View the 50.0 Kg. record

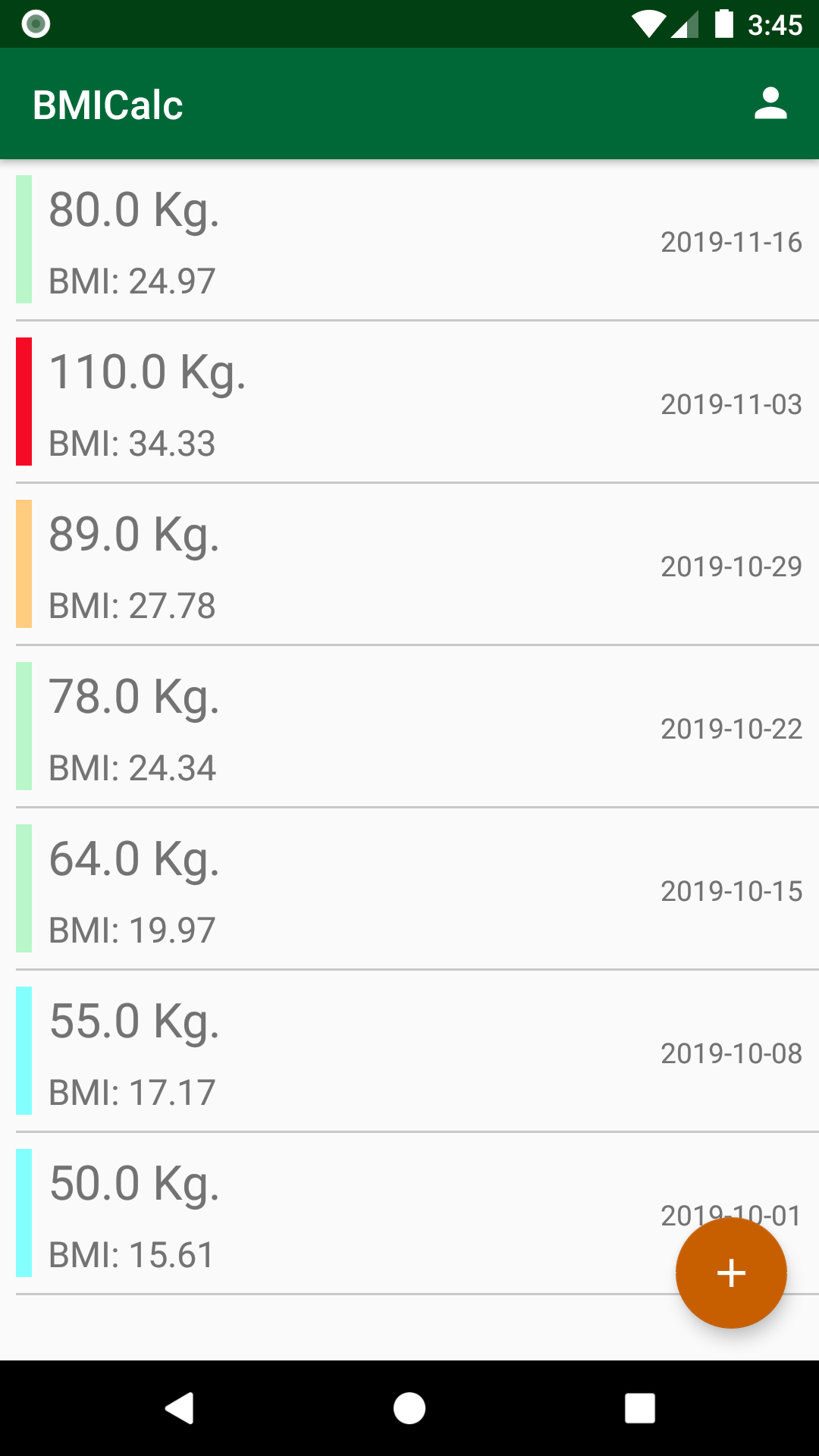click(x=341, y=1214)
